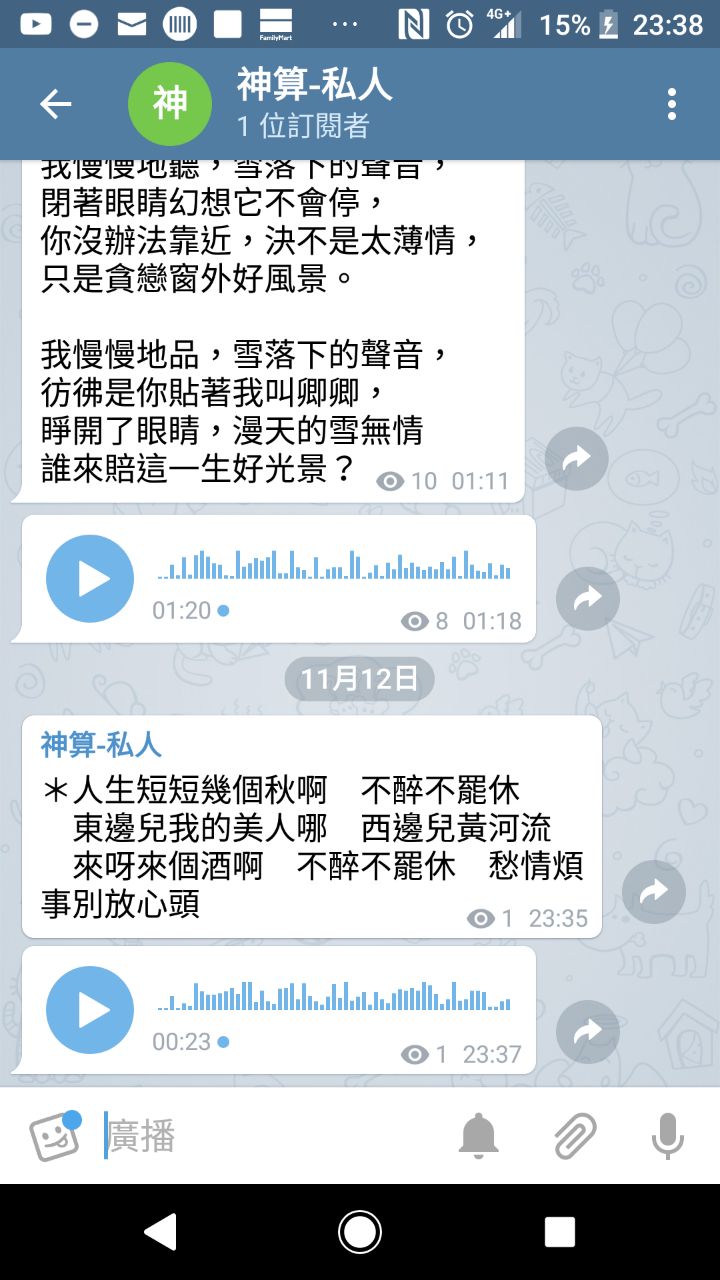Open the sticker and emoji panel
The width and height of the screenshot is (720, 1280).
point(54,1135)
